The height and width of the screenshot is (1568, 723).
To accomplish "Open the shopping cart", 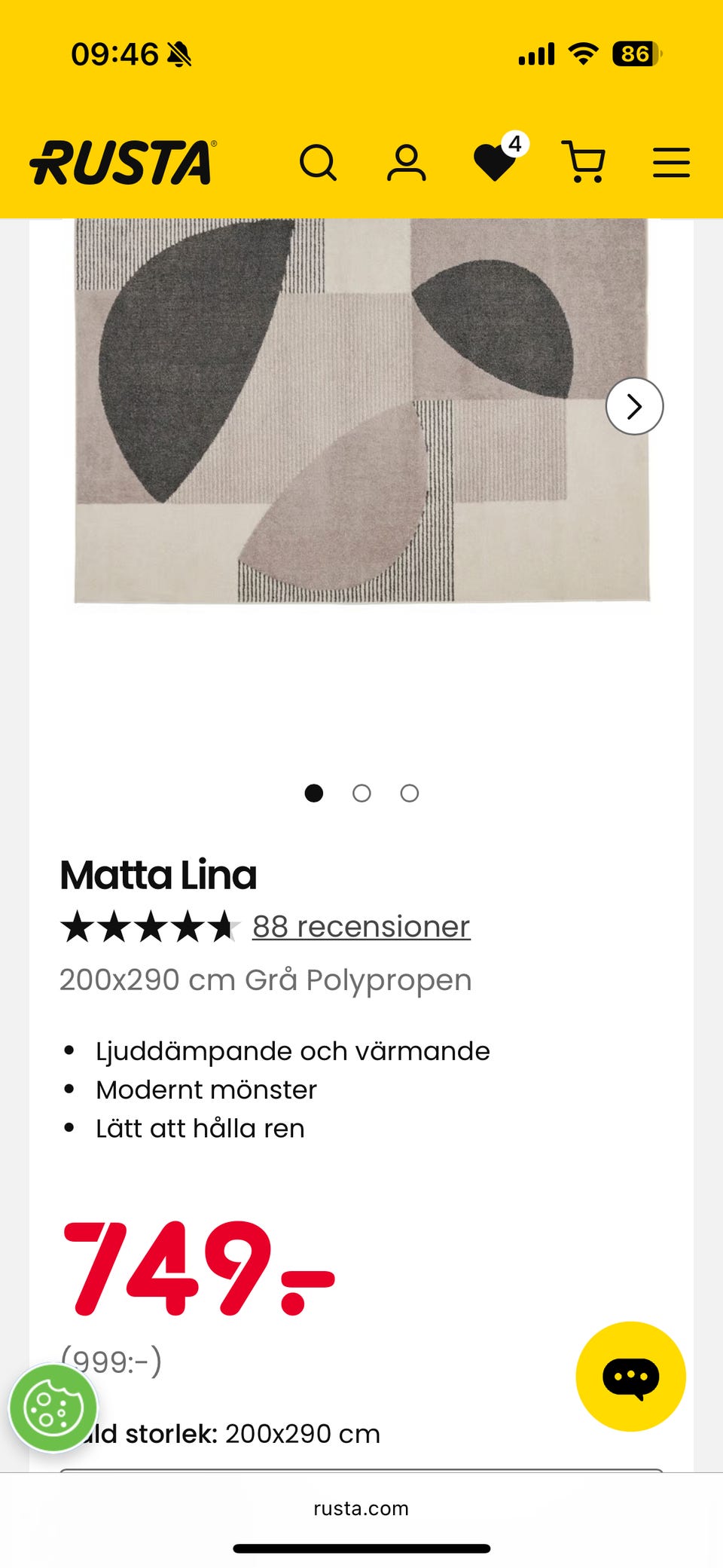I will point(584,162).
